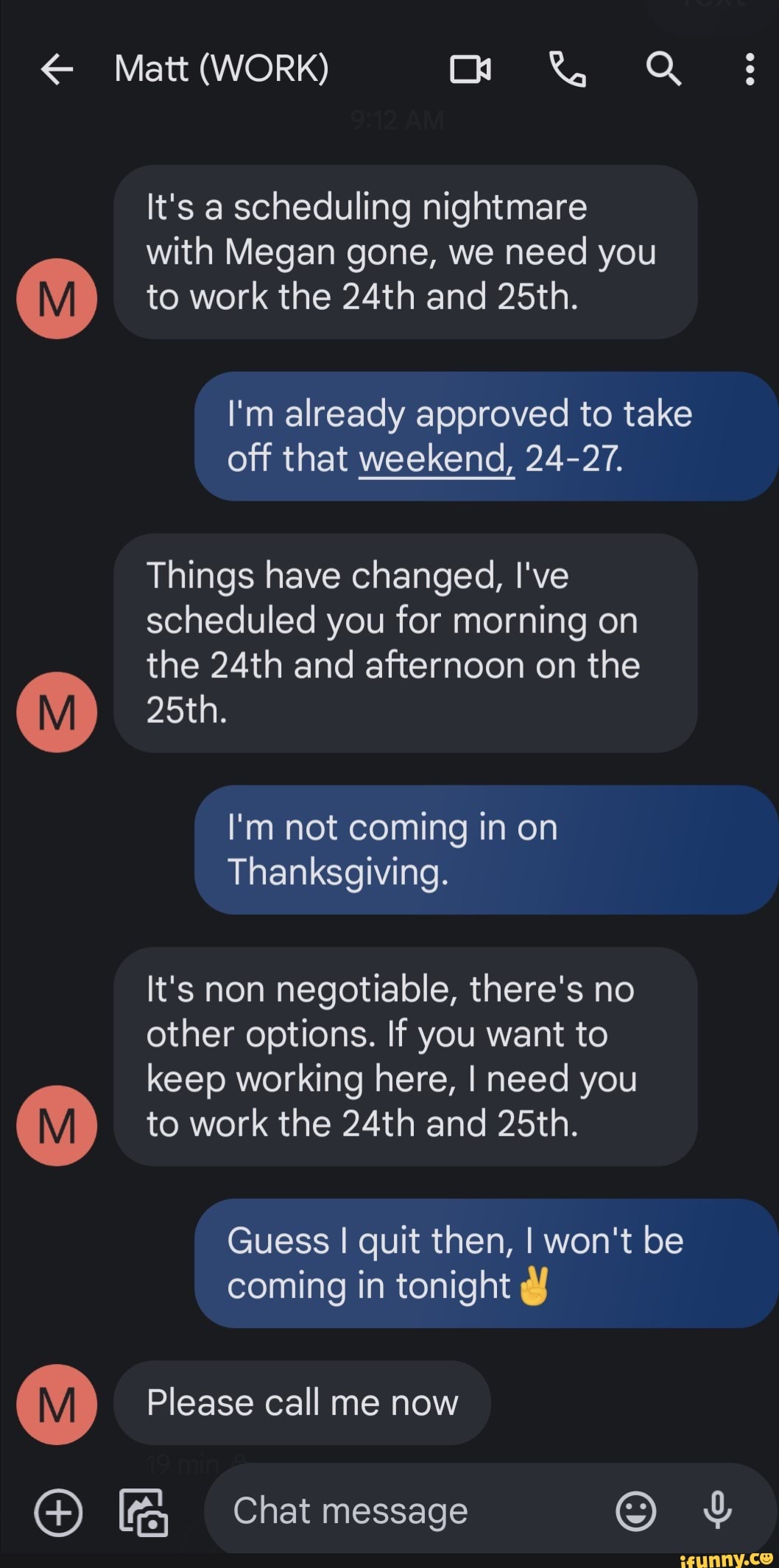Tap the avatar beside 'Please call me now'
779x1568 pixels.
[x=56, y=1402]
